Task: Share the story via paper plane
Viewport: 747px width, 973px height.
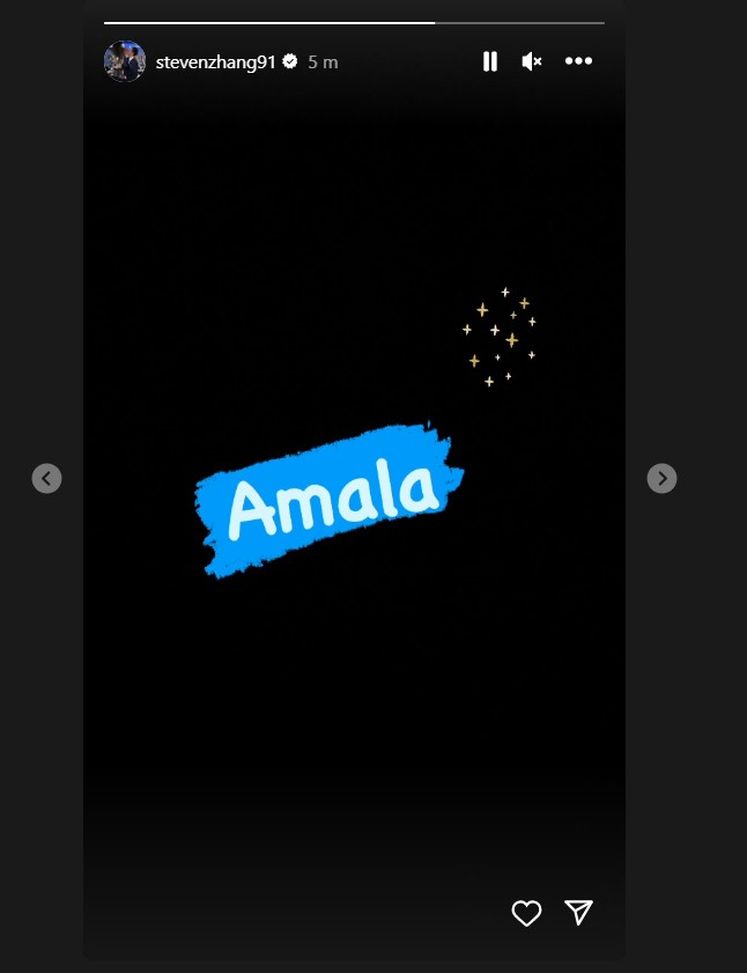Action: pyautogui.click(x=579, y=911)
